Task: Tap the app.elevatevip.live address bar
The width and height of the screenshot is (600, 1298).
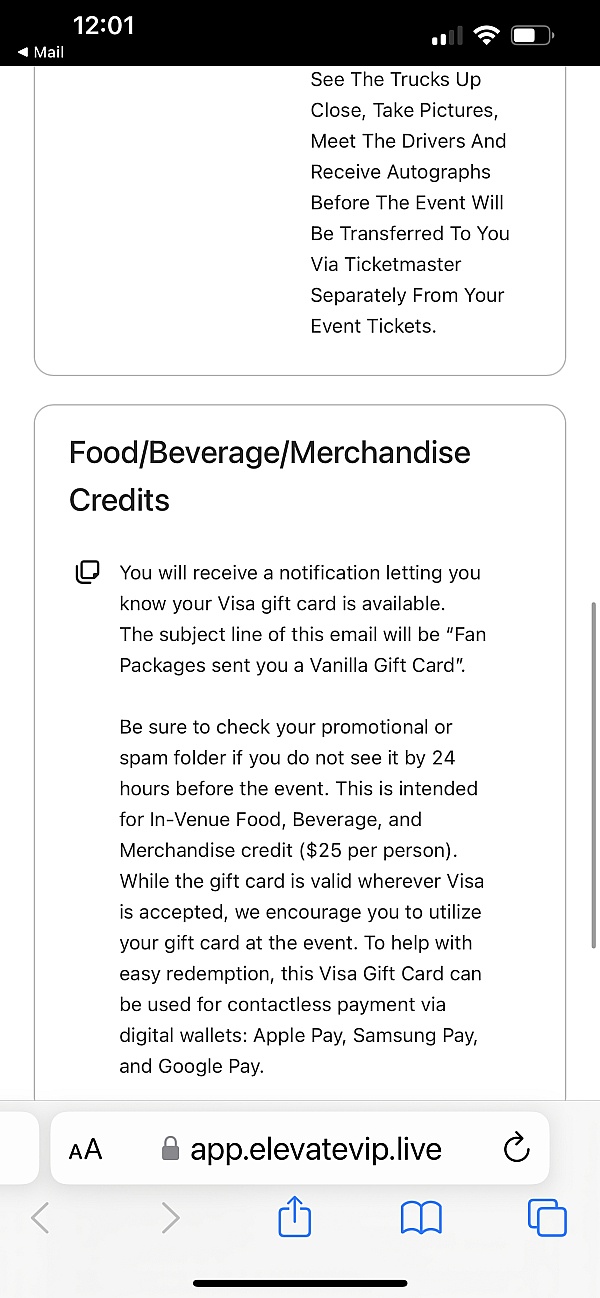Action: click(315, 1149)
